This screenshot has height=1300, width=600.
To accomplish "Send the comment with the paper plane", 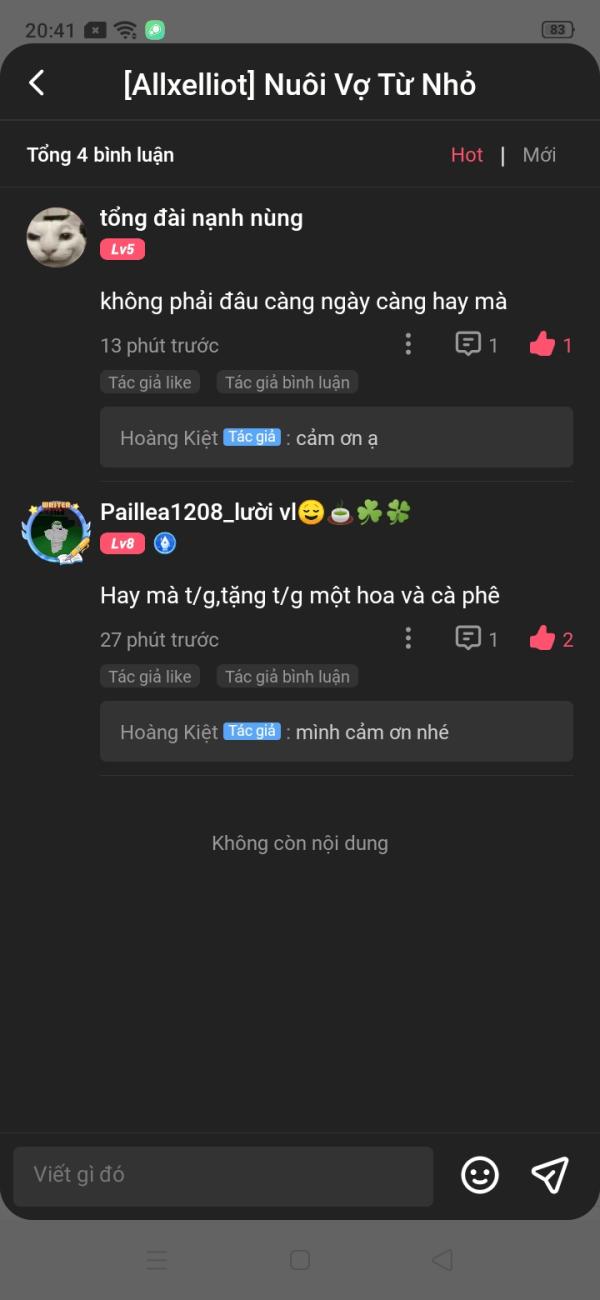I will click(x=550, y=1175).
